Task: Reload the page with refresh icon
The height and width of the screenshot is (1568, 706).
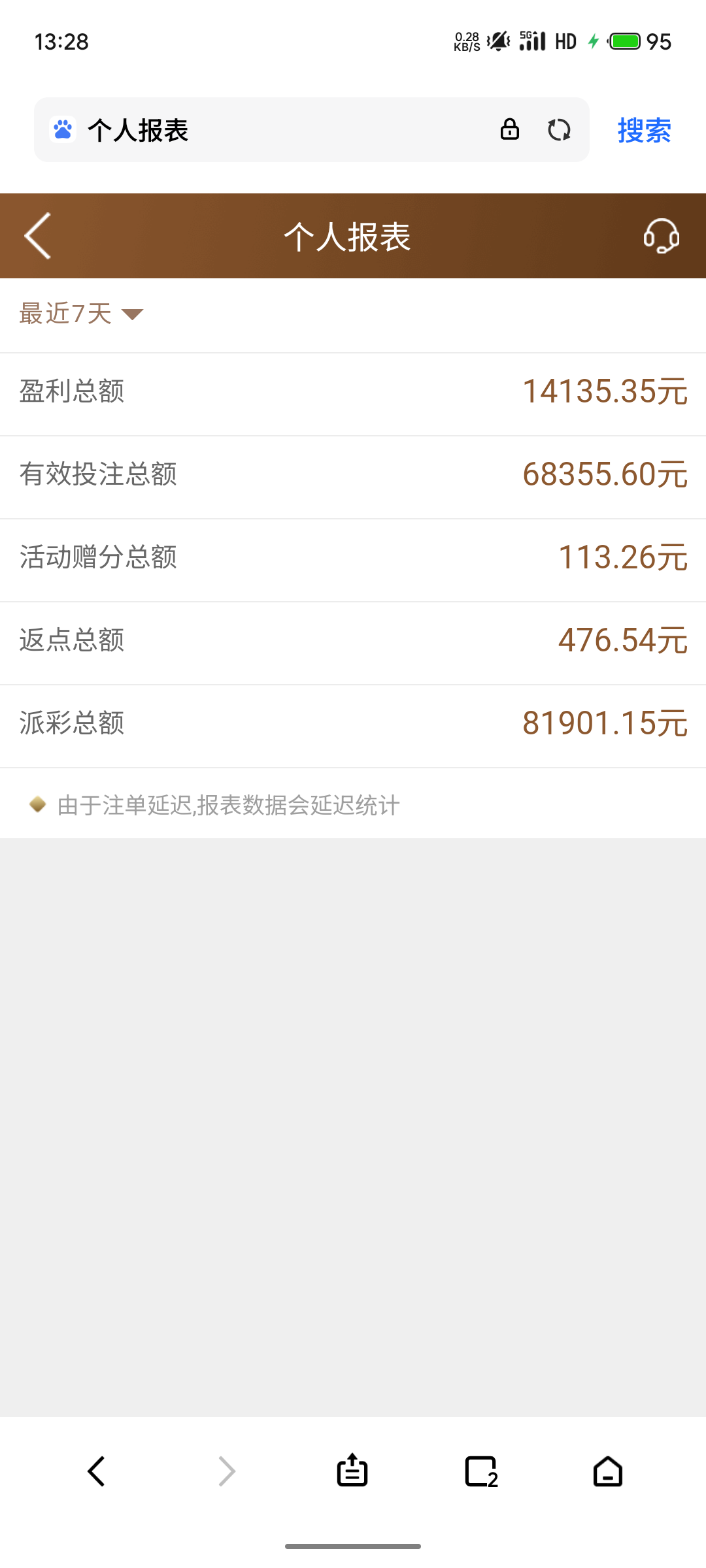Action: point(559,130)
